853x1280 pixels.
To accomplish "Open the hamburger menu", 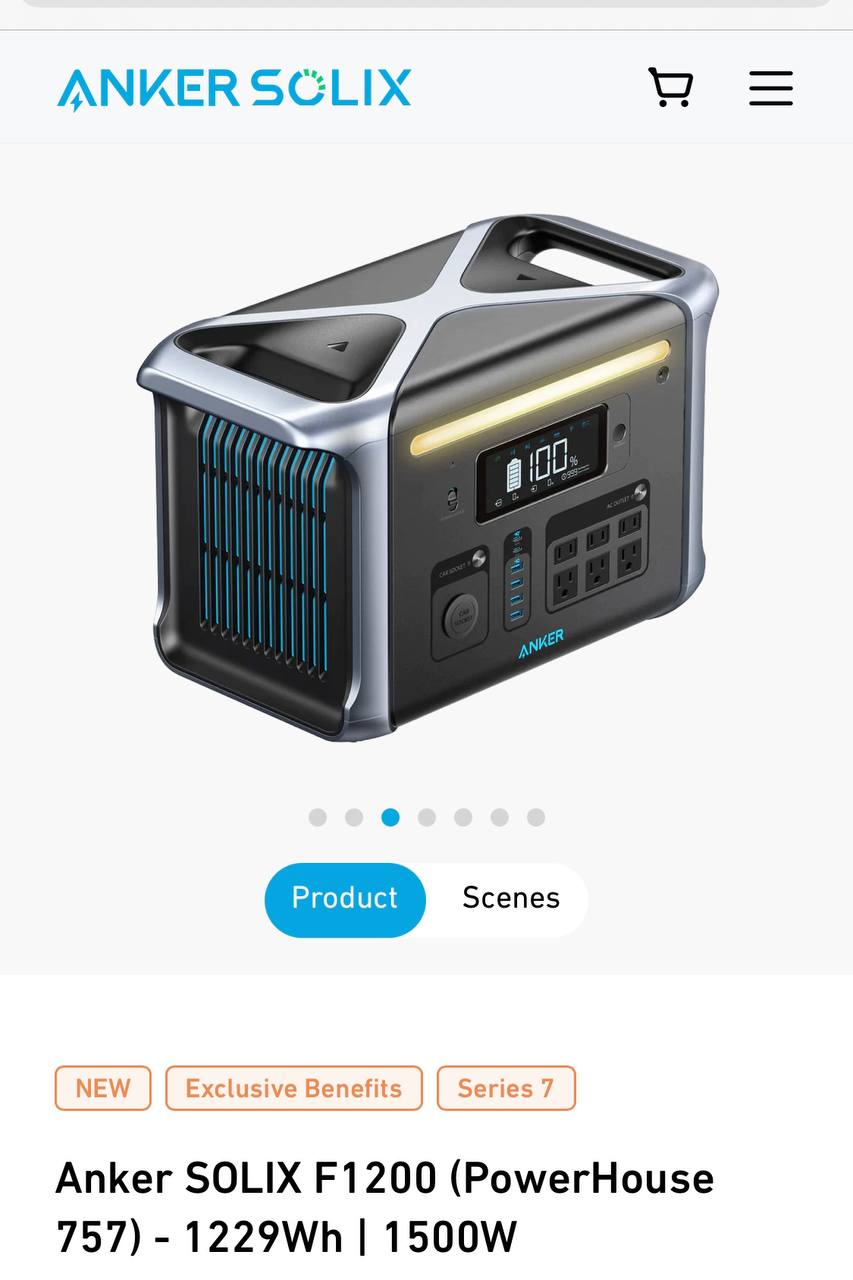I will 770,88.
